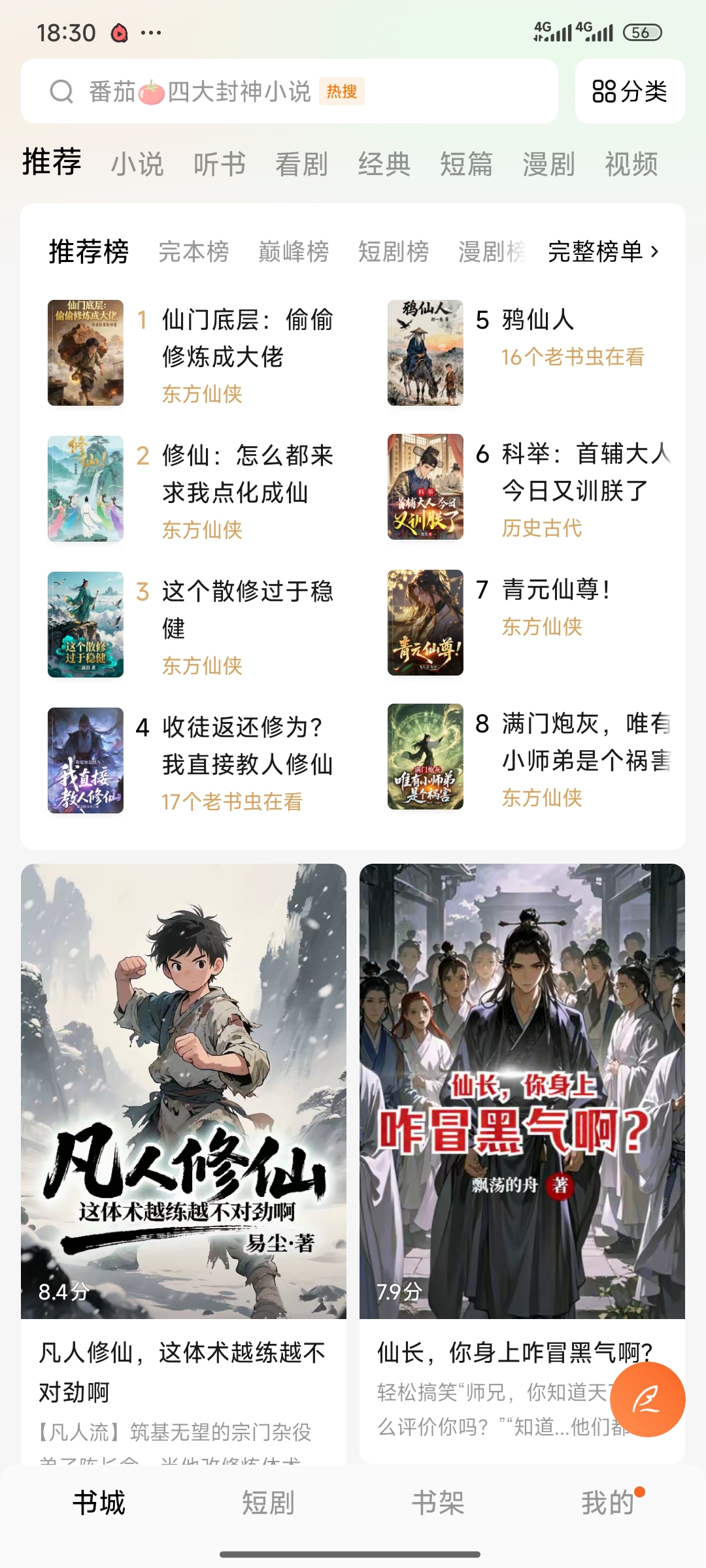This screenshot has height=1568, width=706.
Task: Open the 我的 profile icon
Action: 607,1503
